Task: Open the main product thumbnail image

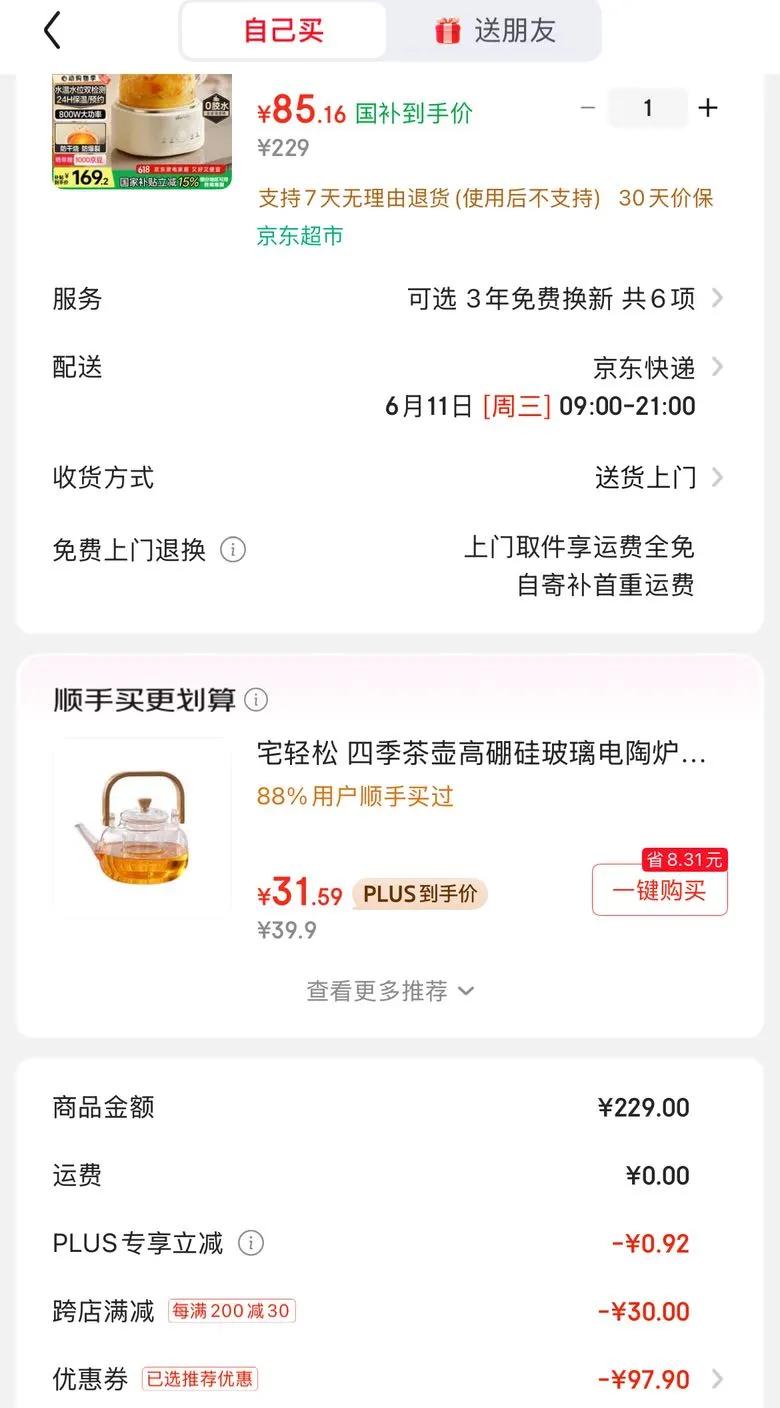Action: point(142,131)
